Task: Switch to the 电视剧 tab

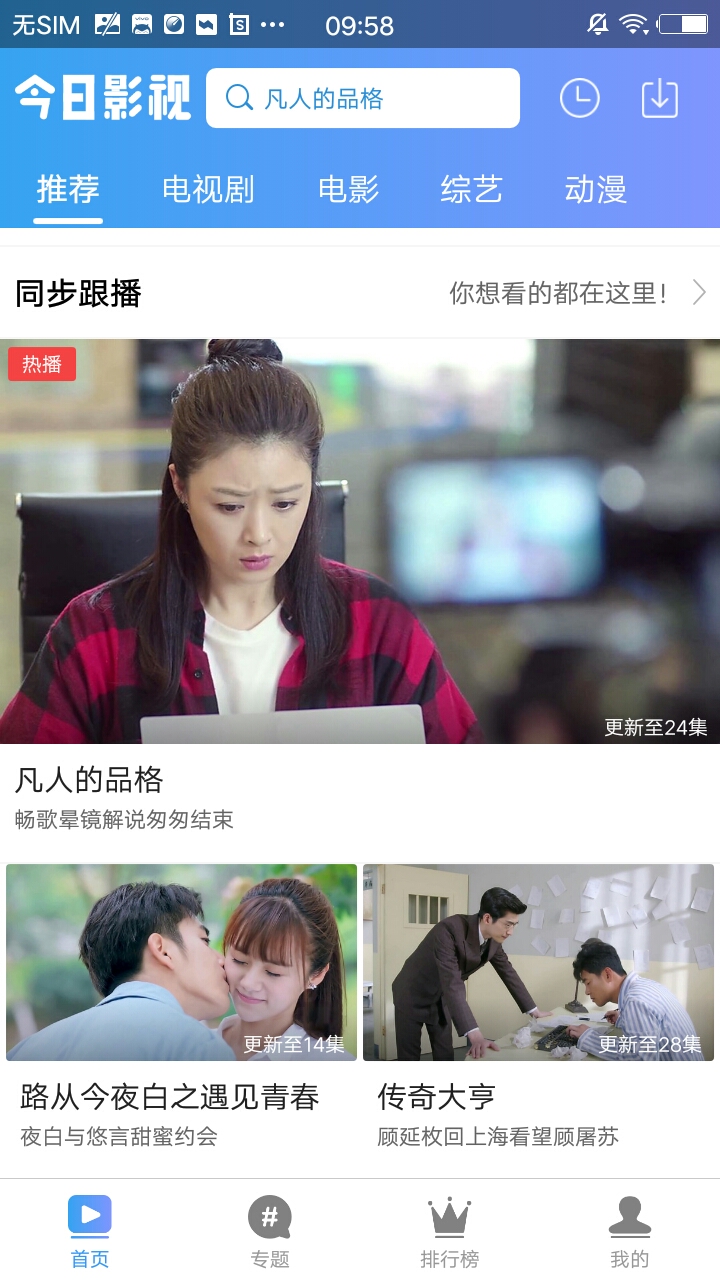Action: 208,189
